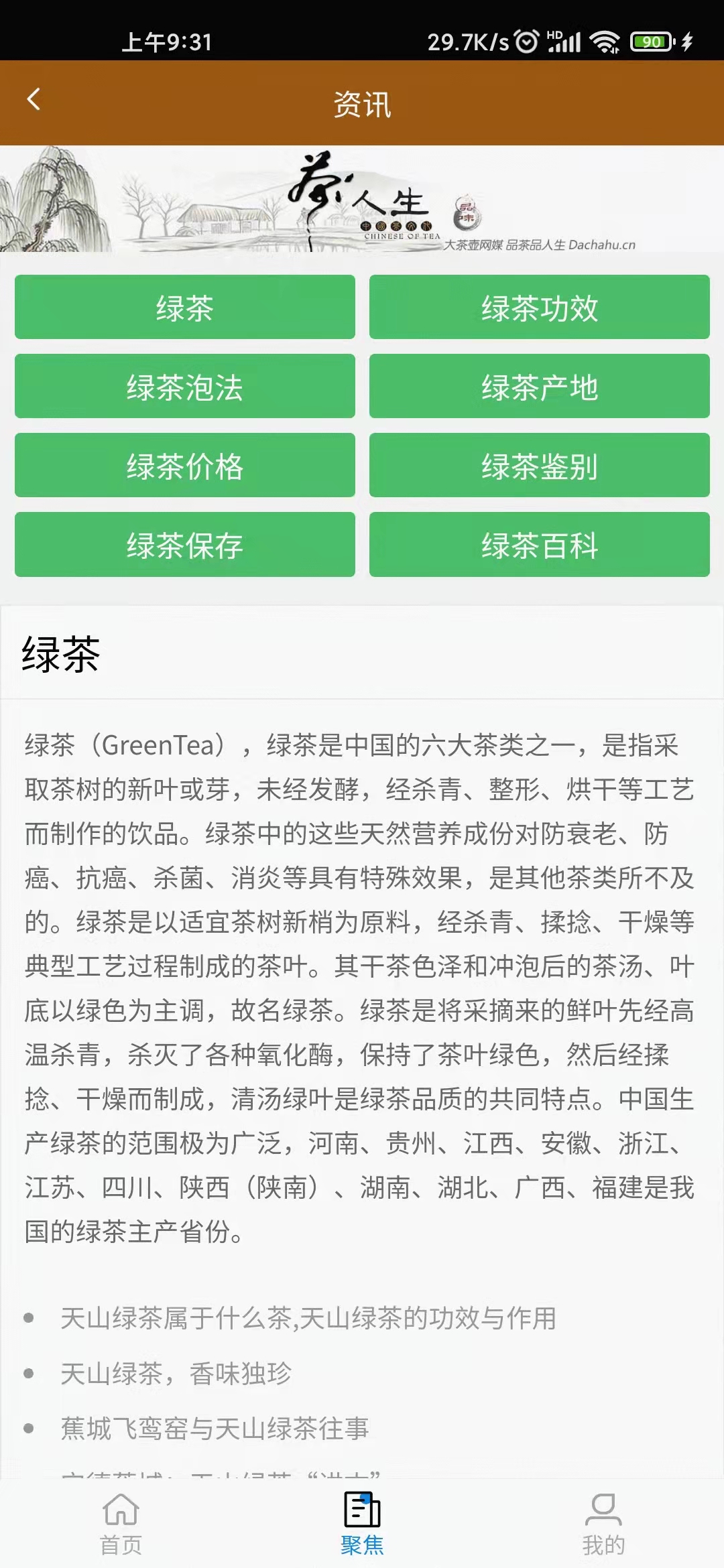Open 绿茶功效 category
724x1568 pixels.
click(x=540, y=308)
